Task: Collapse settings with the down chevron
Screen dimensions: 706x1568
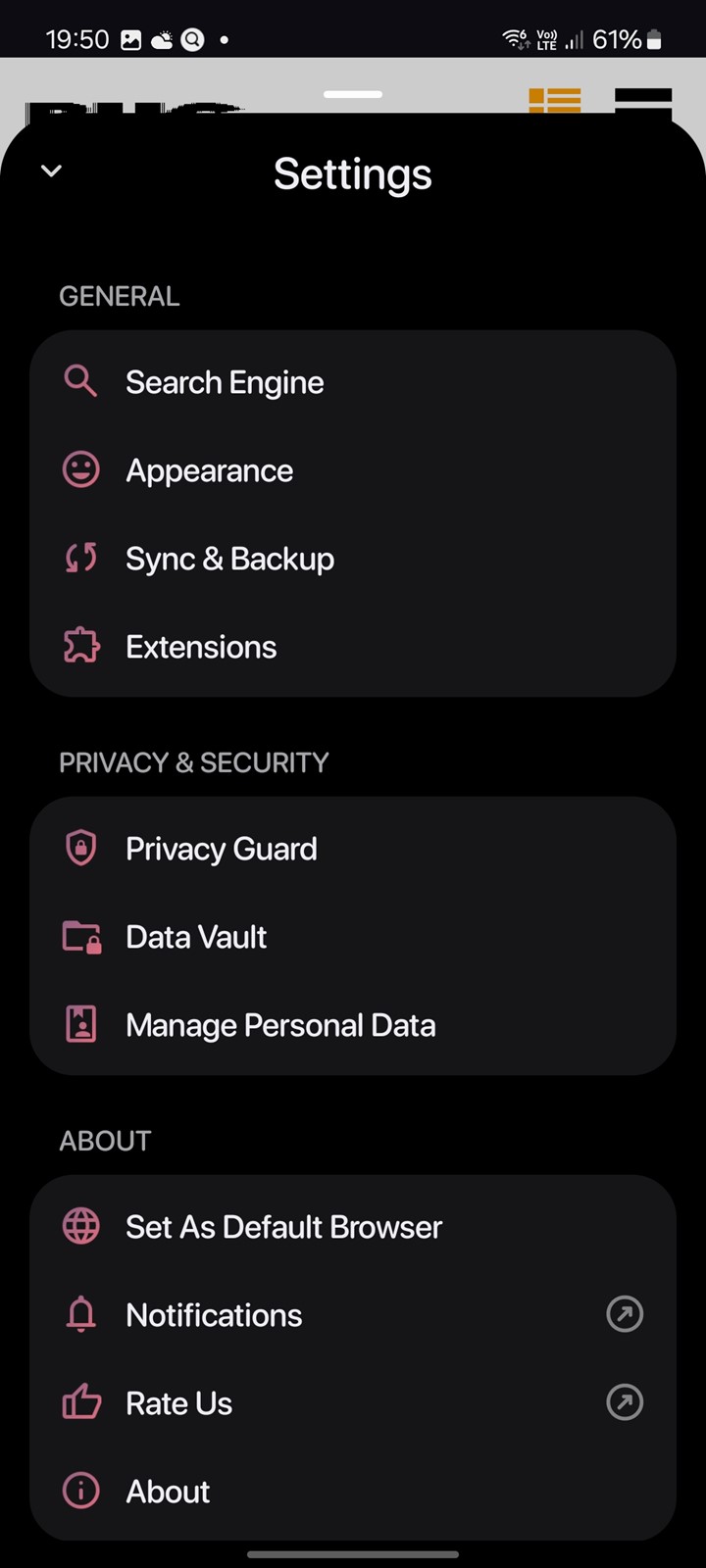Action: pos(52,171)
